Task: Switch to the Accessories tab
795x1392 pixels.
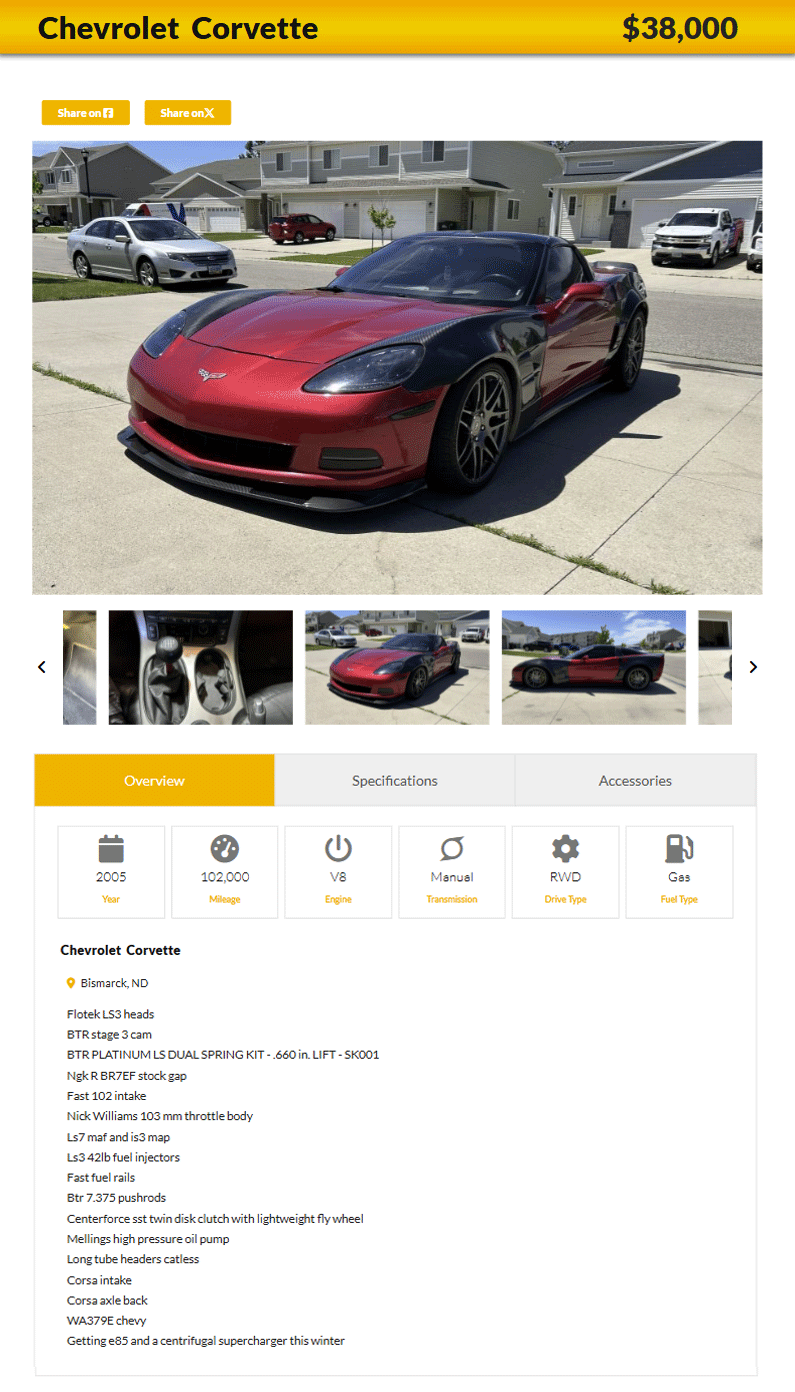Action: point(635,781)
